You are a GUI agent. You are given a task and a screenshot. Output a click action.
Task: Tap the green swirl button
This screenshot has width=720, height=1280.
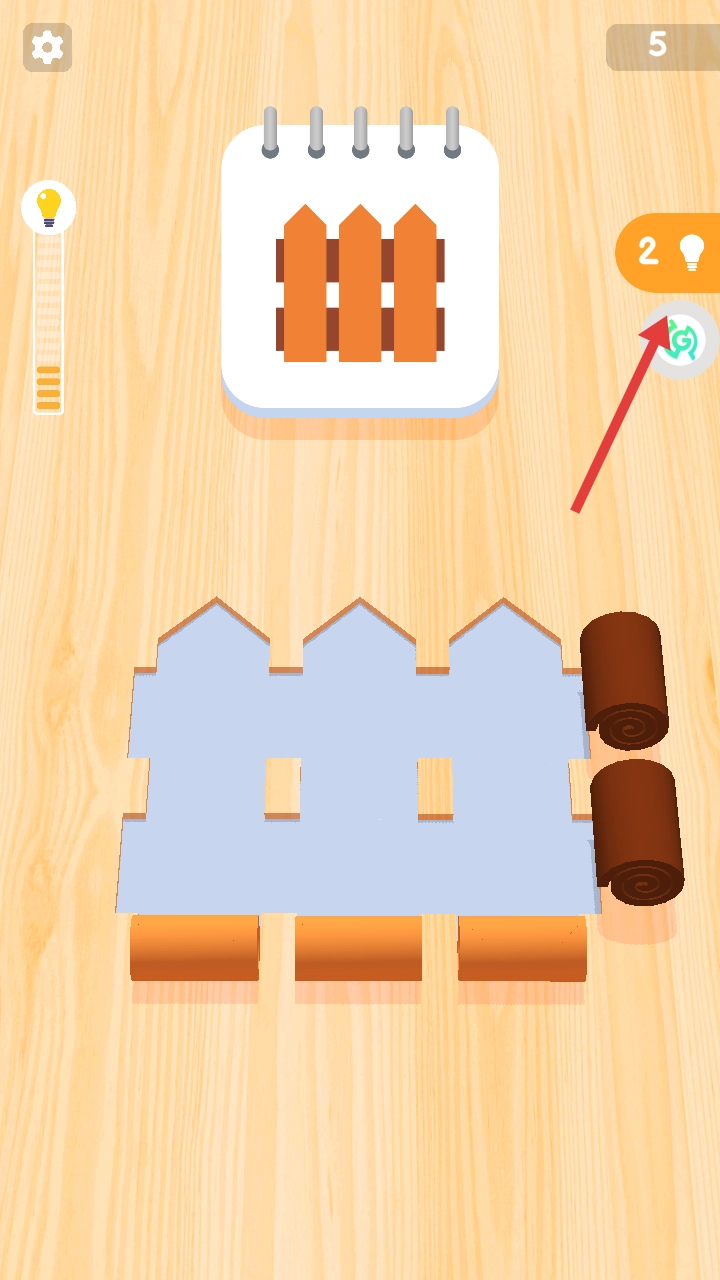click(x=682, y=341)
